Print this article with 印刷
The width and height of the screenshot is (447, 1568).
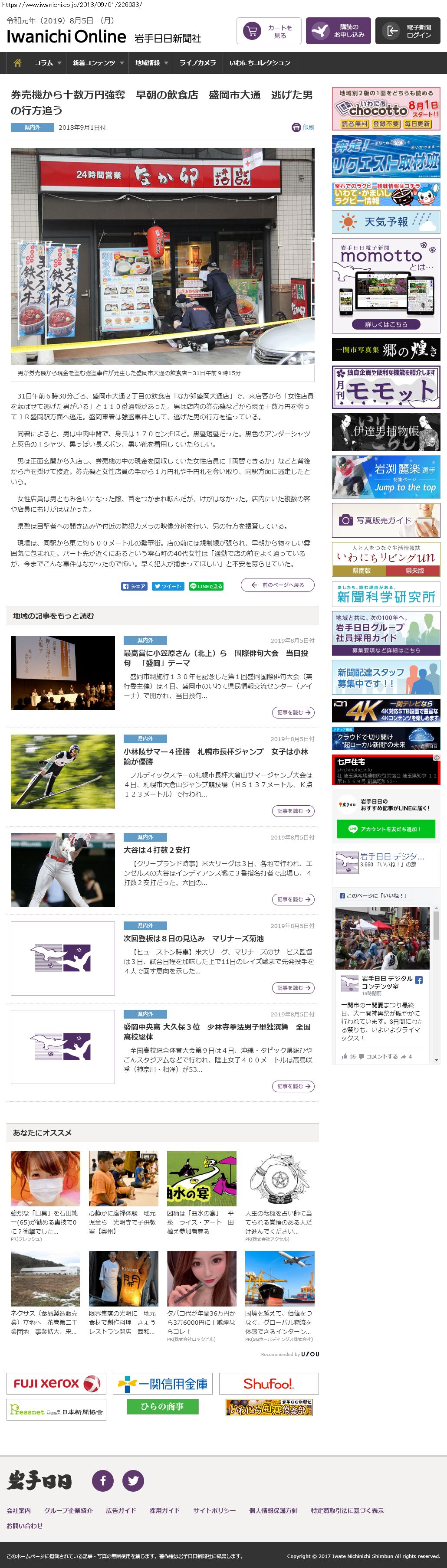(303, 127)
